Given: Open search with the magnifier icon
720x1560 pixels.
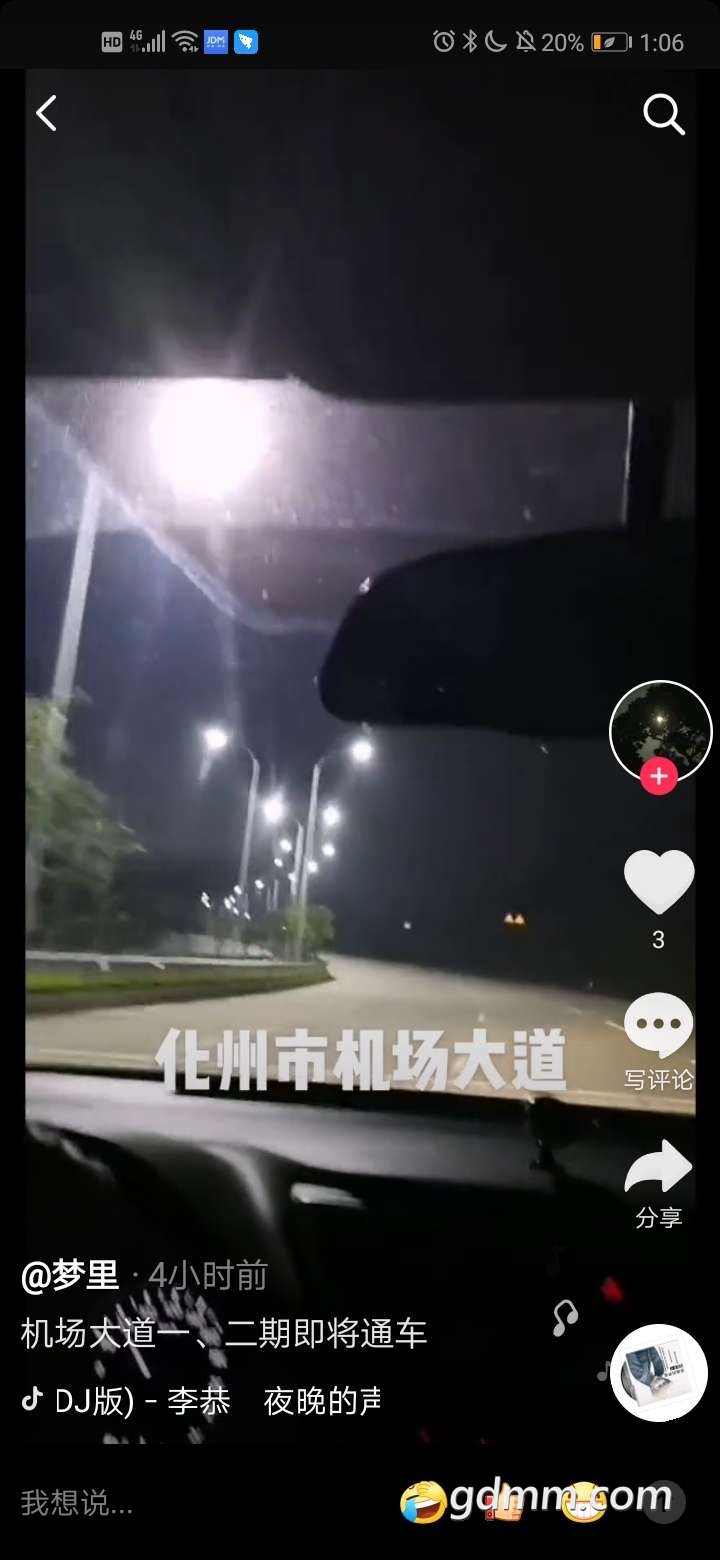Looking at the screenshot, I should coord(663,115).
